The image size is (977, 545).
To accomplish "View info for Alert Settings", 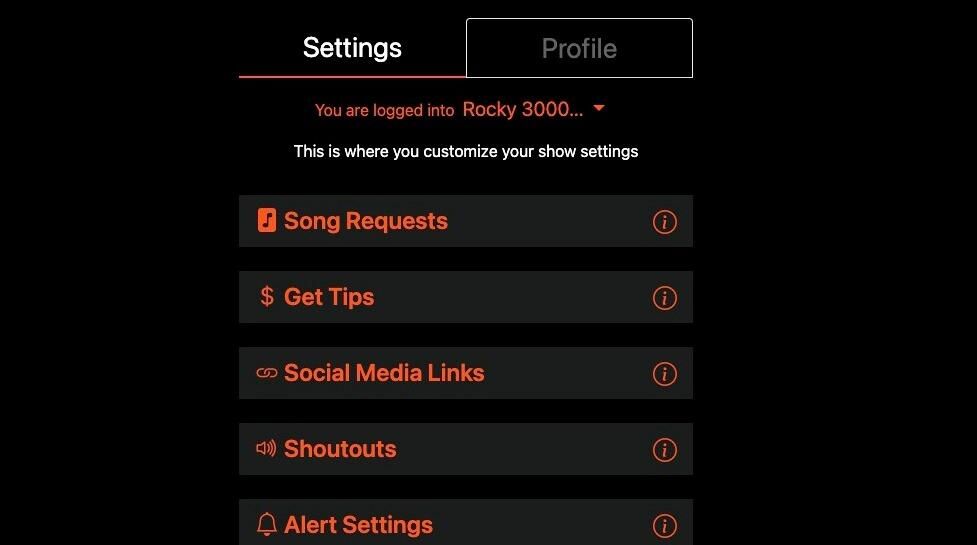I will [x=664, y=525].
